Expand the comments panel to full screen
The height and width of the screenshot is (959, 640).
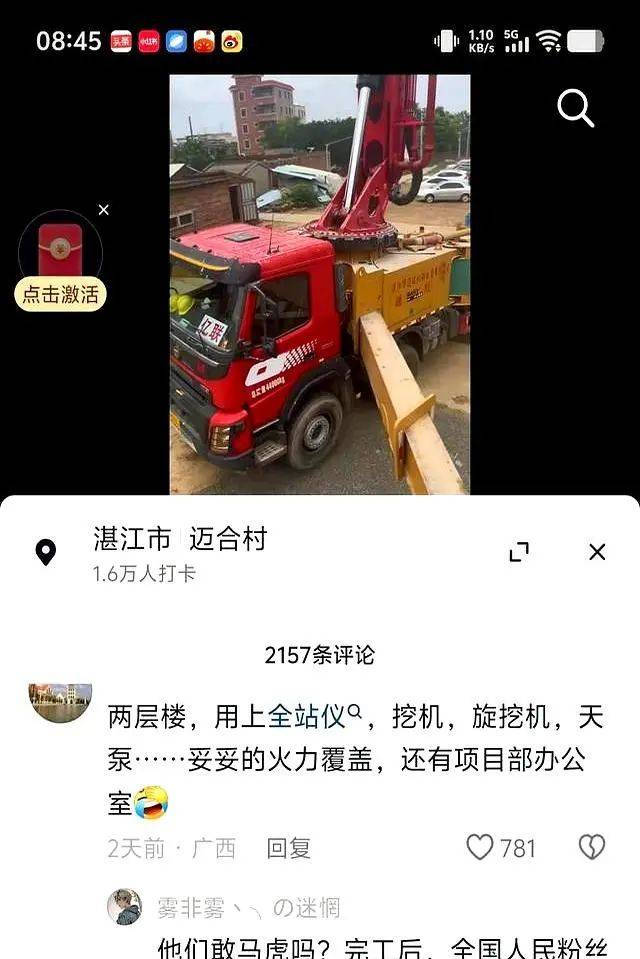[519, 552]
